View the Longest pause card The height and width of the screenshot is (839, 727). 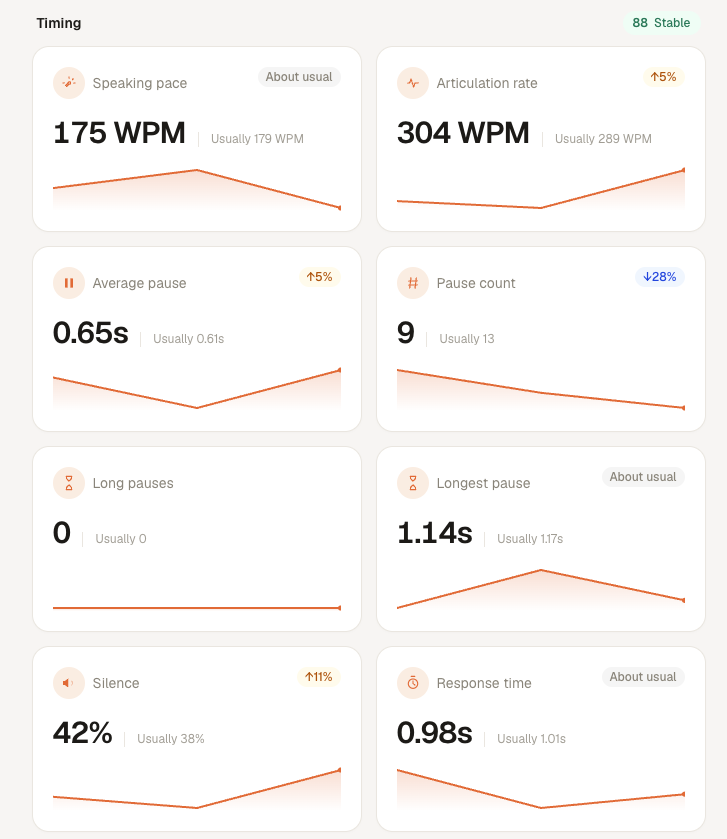pyautogui.click(x=541, y=539)
